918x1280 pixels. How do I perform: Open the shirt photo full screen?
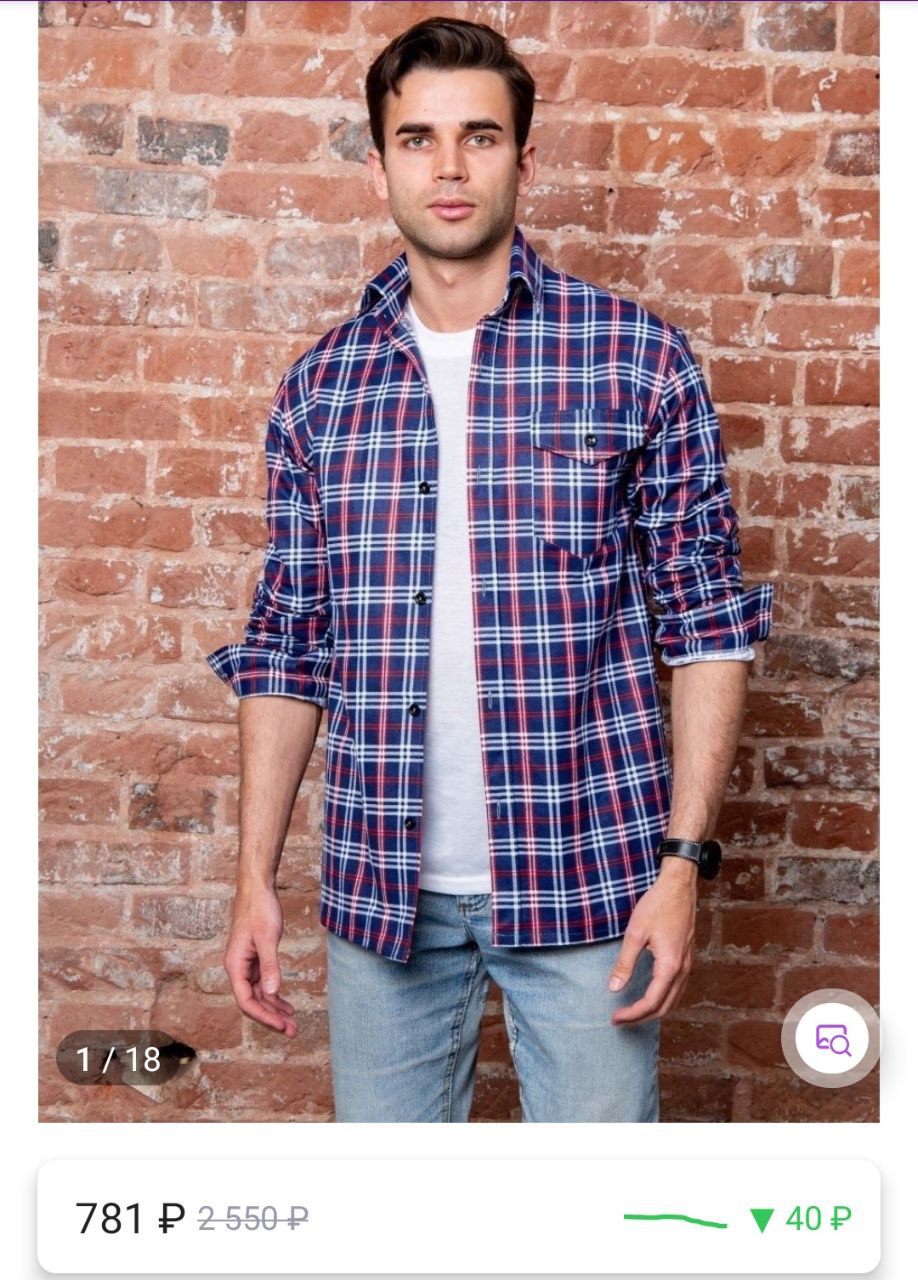[x=459, y=560]
